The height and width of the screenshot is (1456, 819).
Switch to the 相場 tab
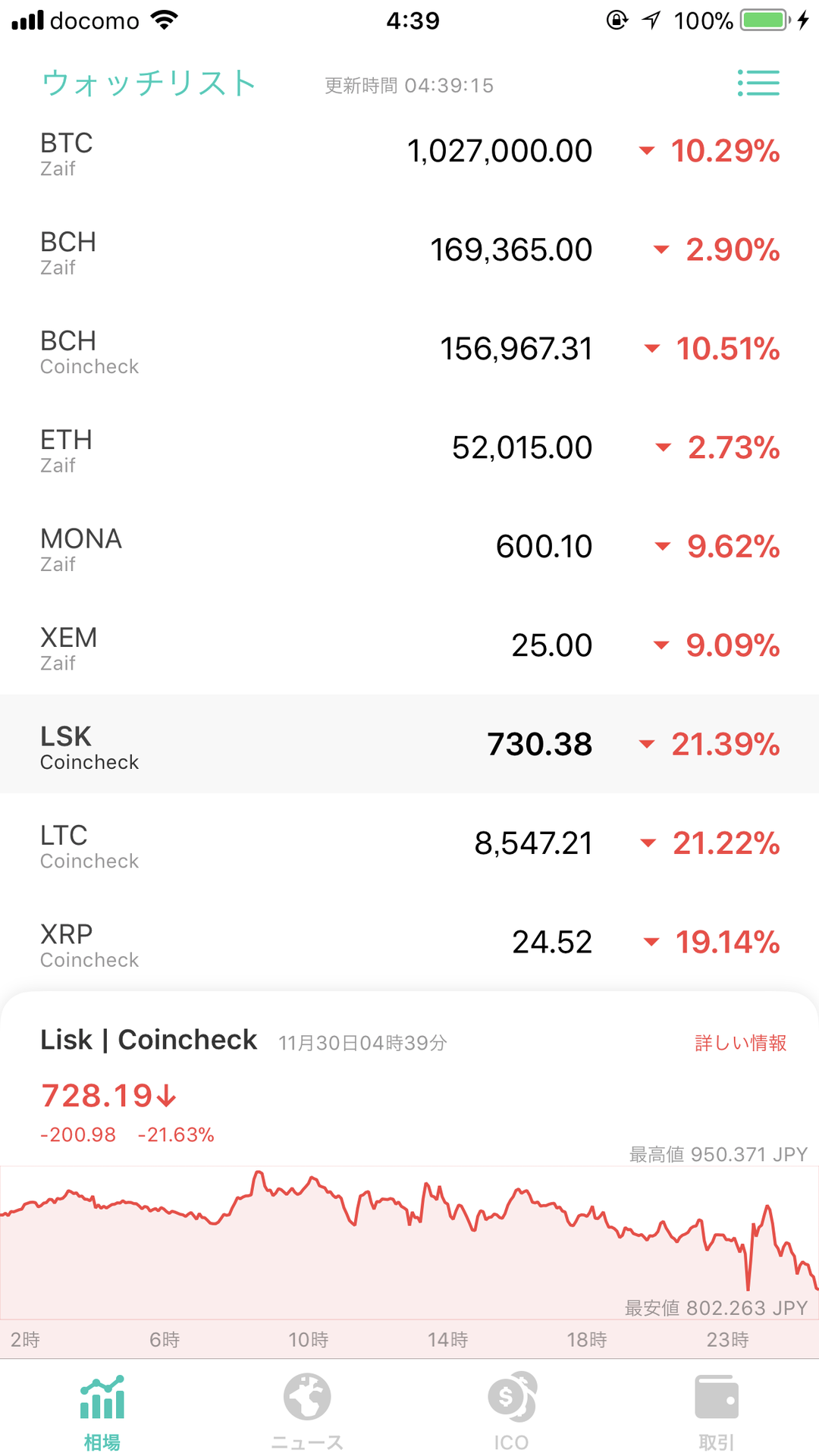(x=102, y=1411)
